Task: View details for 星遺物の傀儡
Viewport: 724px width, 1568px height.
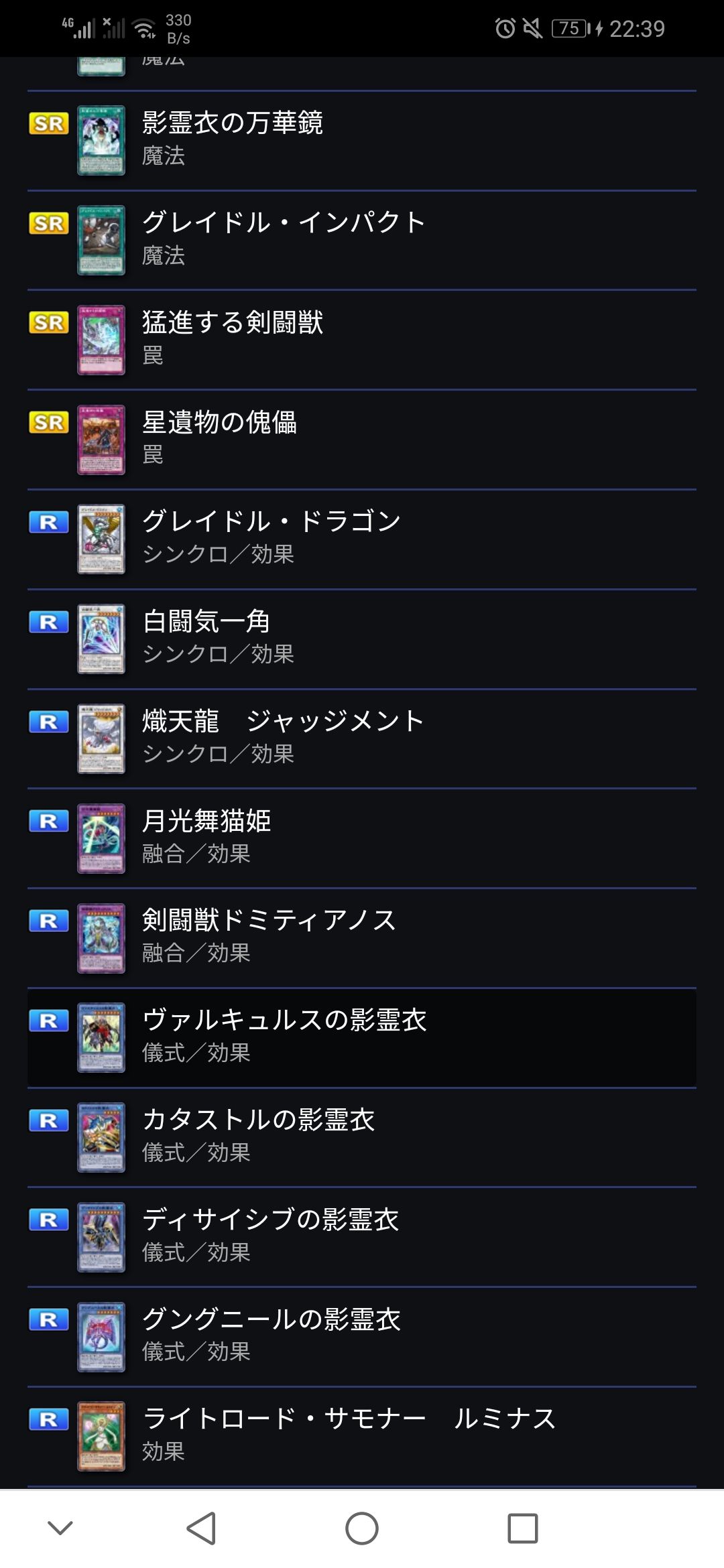Action: [x=361, y=440]
